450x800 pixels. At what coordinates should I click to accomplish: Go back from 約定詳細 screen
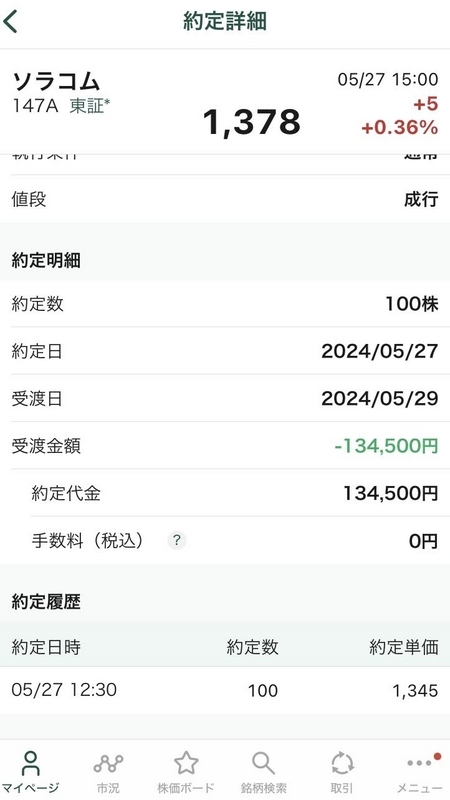[11, 22]
